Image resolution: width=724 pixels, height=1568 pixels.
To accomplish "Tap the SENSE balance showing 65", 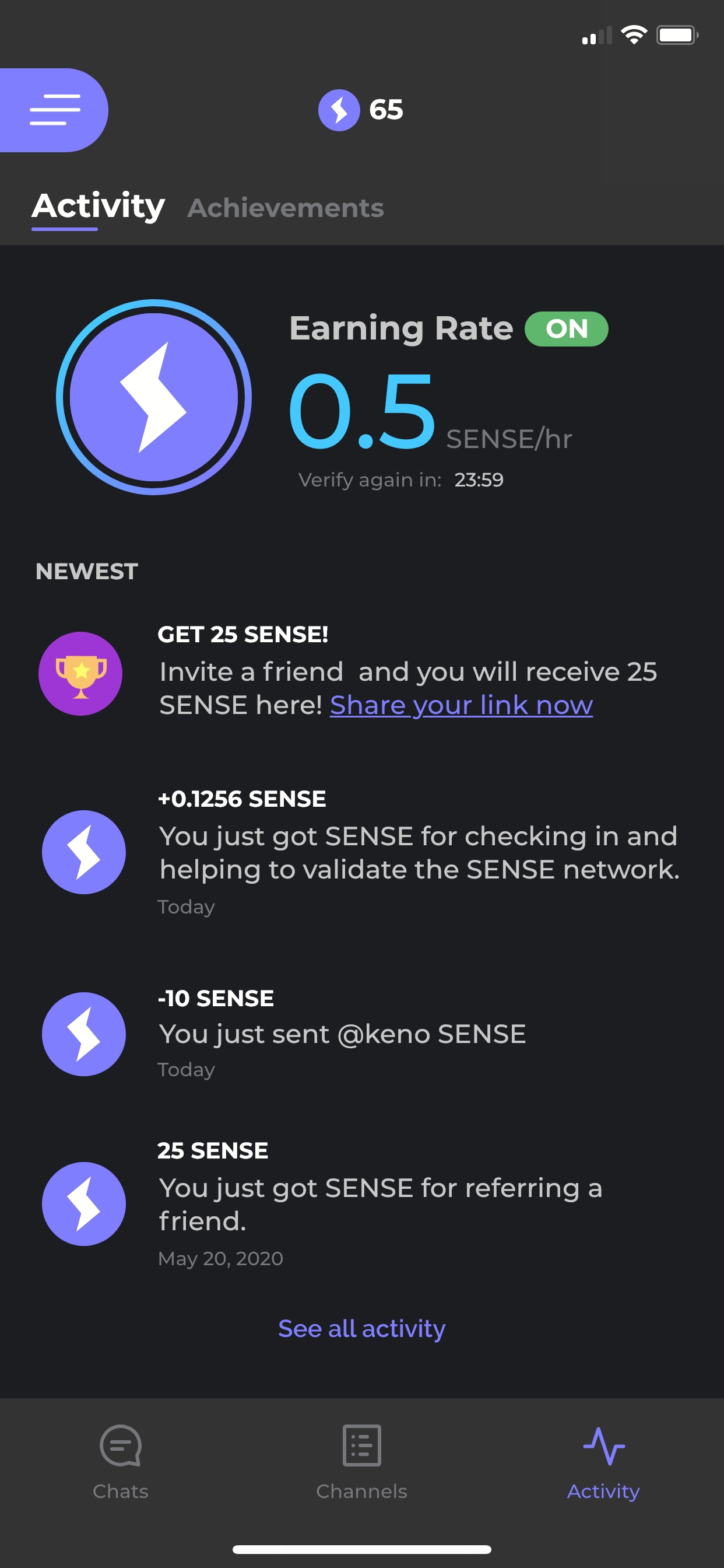I will [x=361, y=110].
